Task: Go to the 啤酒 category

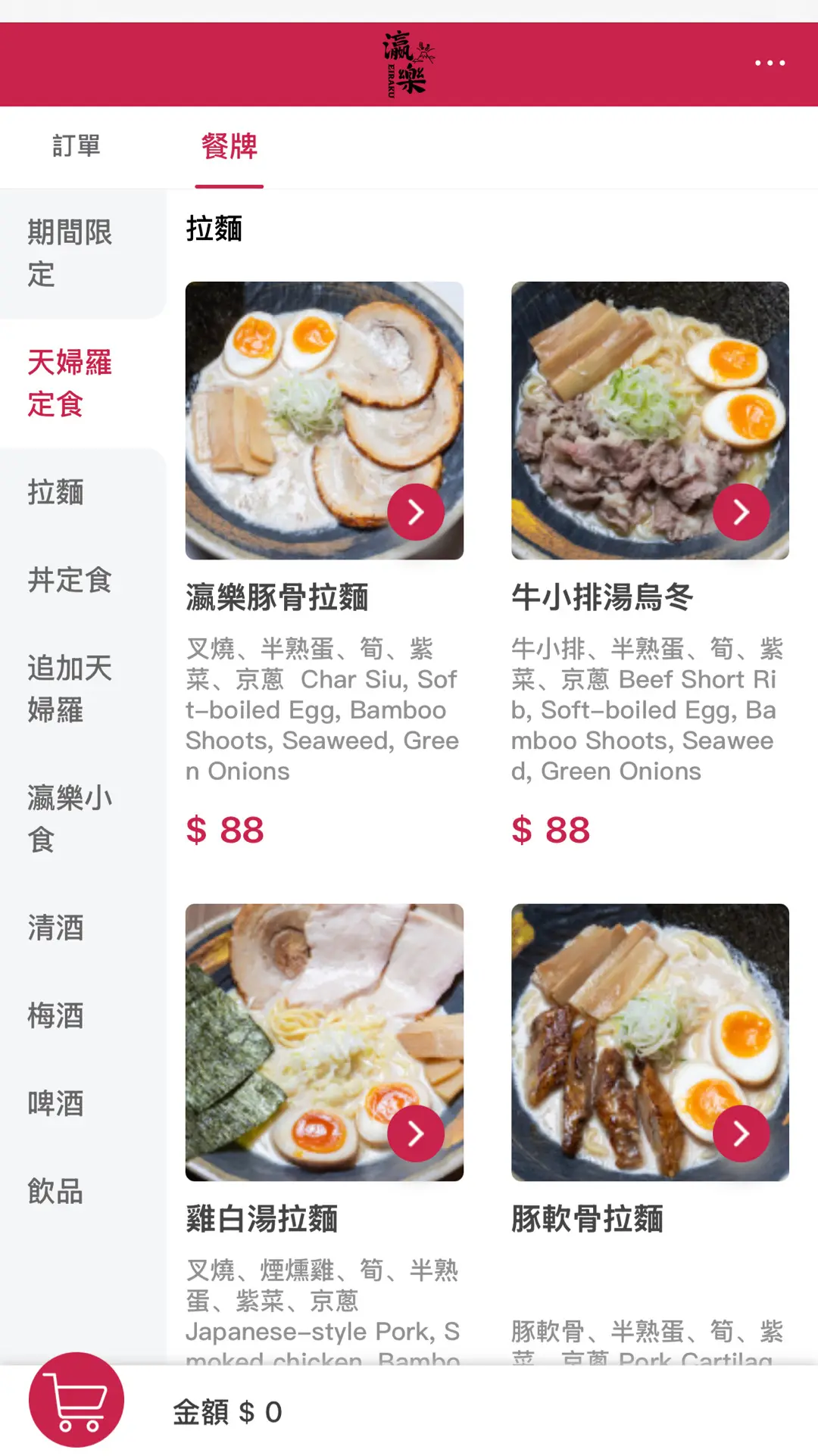Action: [56, 1103]
